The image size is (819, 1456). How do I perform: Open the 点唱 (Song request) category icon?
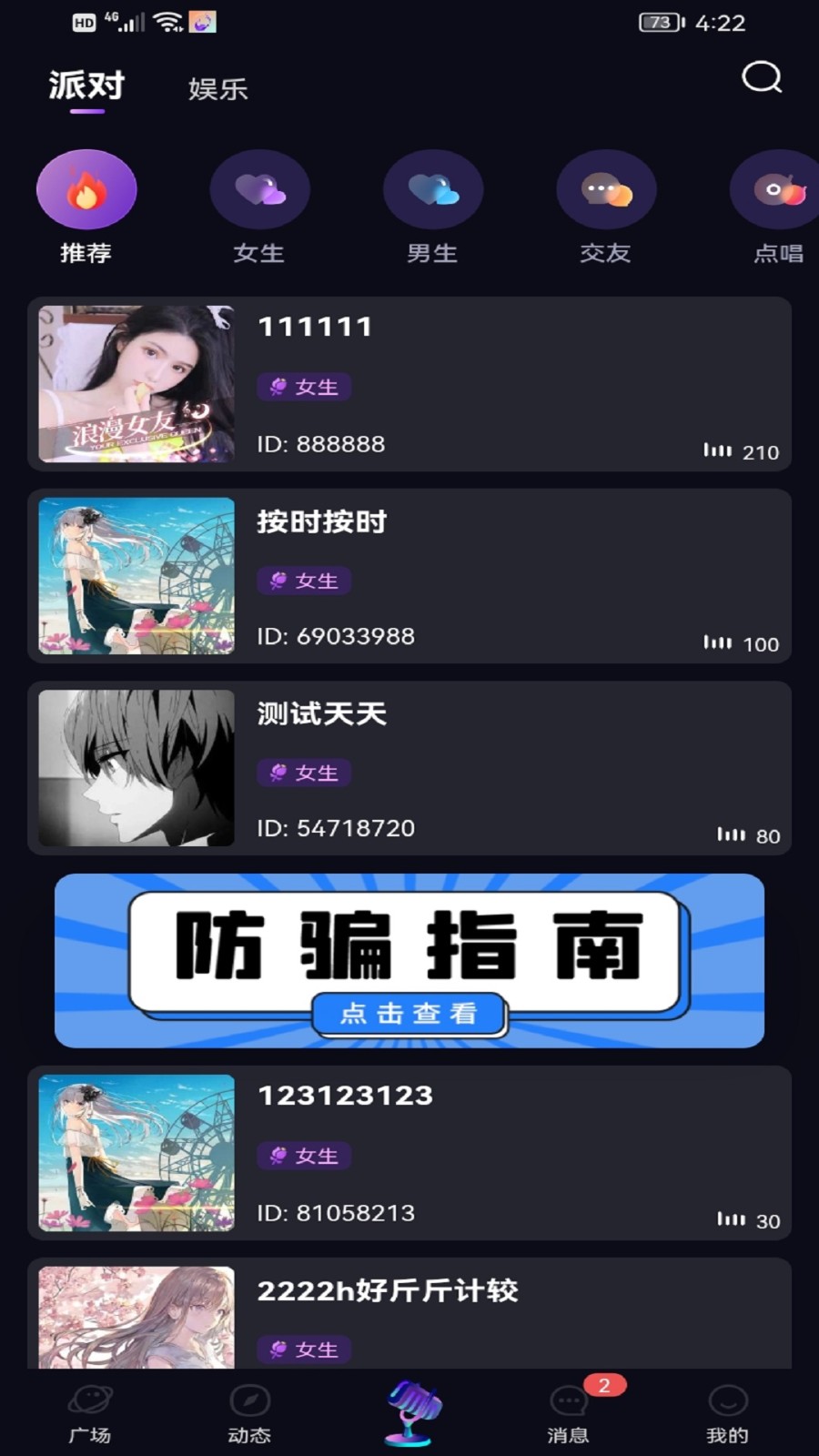pos(774,188)
